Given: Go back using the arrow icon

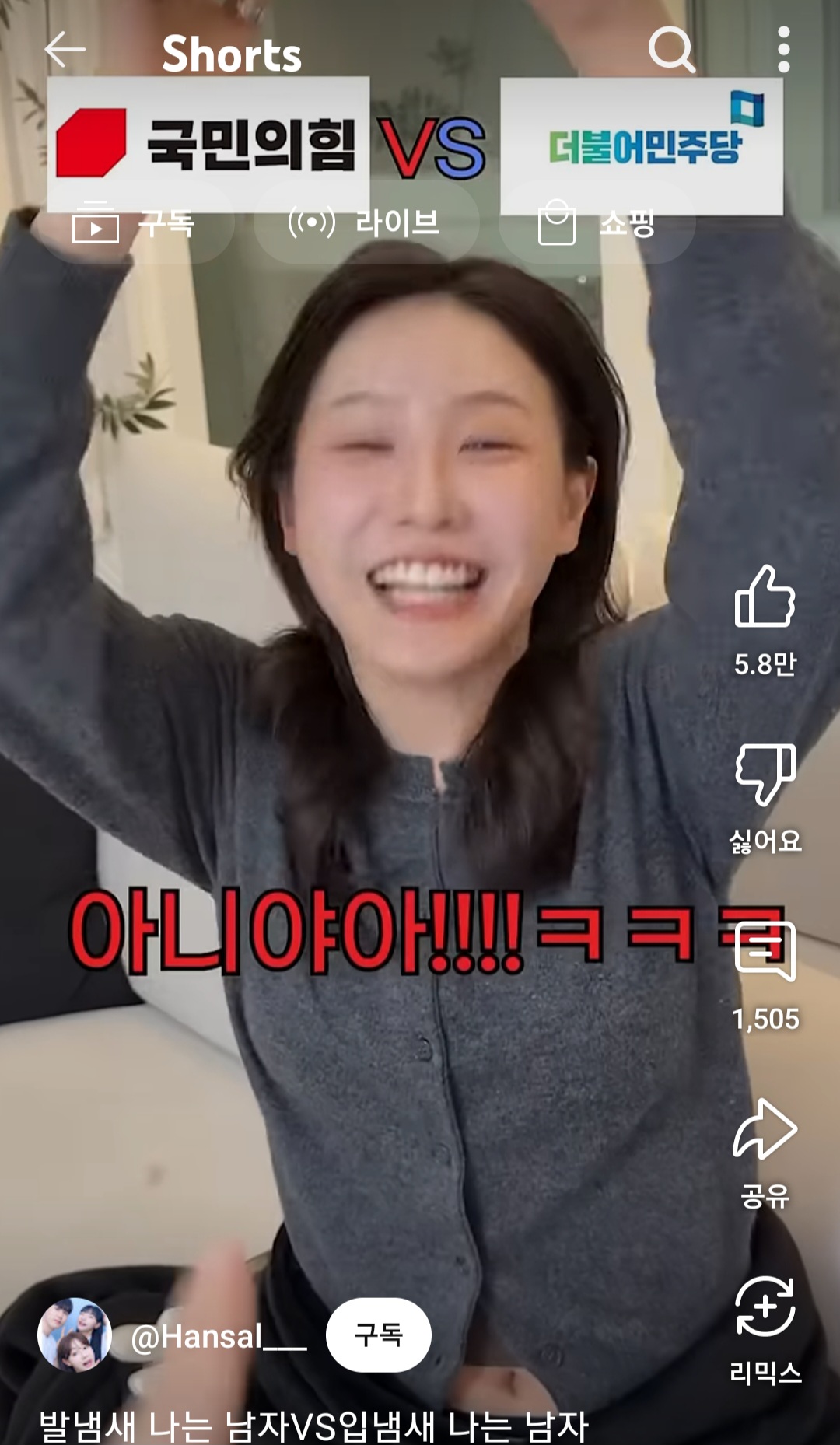Looking at the screenshot, I should click(65, 50).
